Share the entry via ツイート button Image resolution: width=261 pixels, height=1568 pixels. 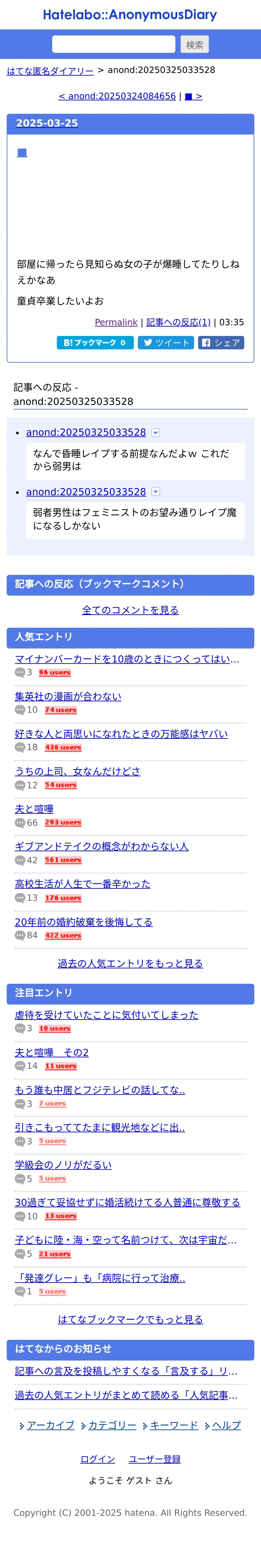[166, 343]
